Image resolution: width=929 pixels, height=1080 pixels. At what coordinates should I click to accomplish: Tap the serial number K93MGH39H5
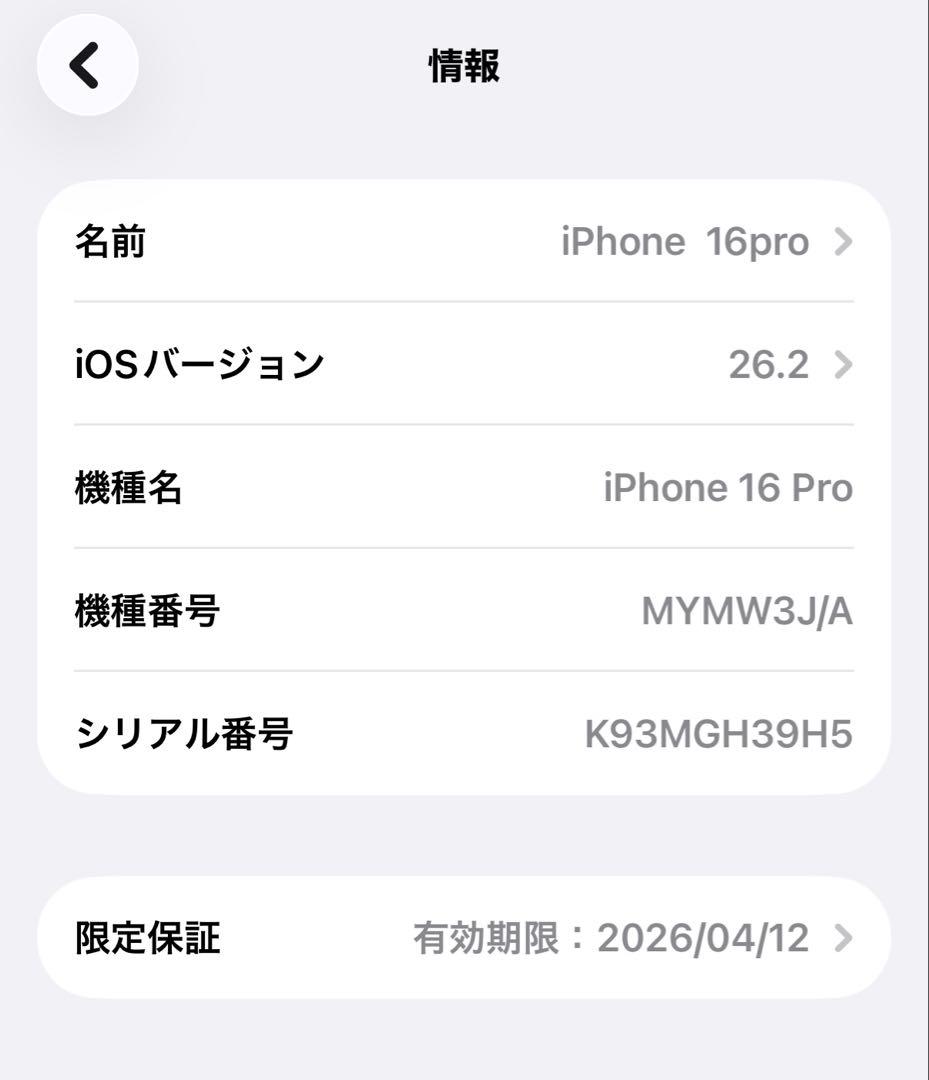718,734
